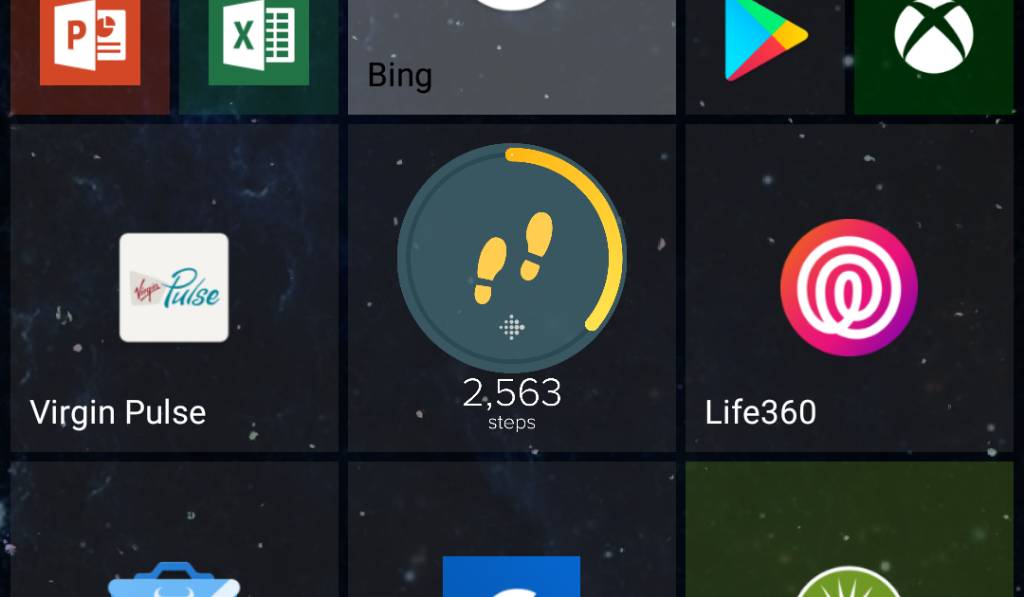Open the Virgin Pulse app
The width and height of the screenshot is (1024, 597).
pos(174,288)
